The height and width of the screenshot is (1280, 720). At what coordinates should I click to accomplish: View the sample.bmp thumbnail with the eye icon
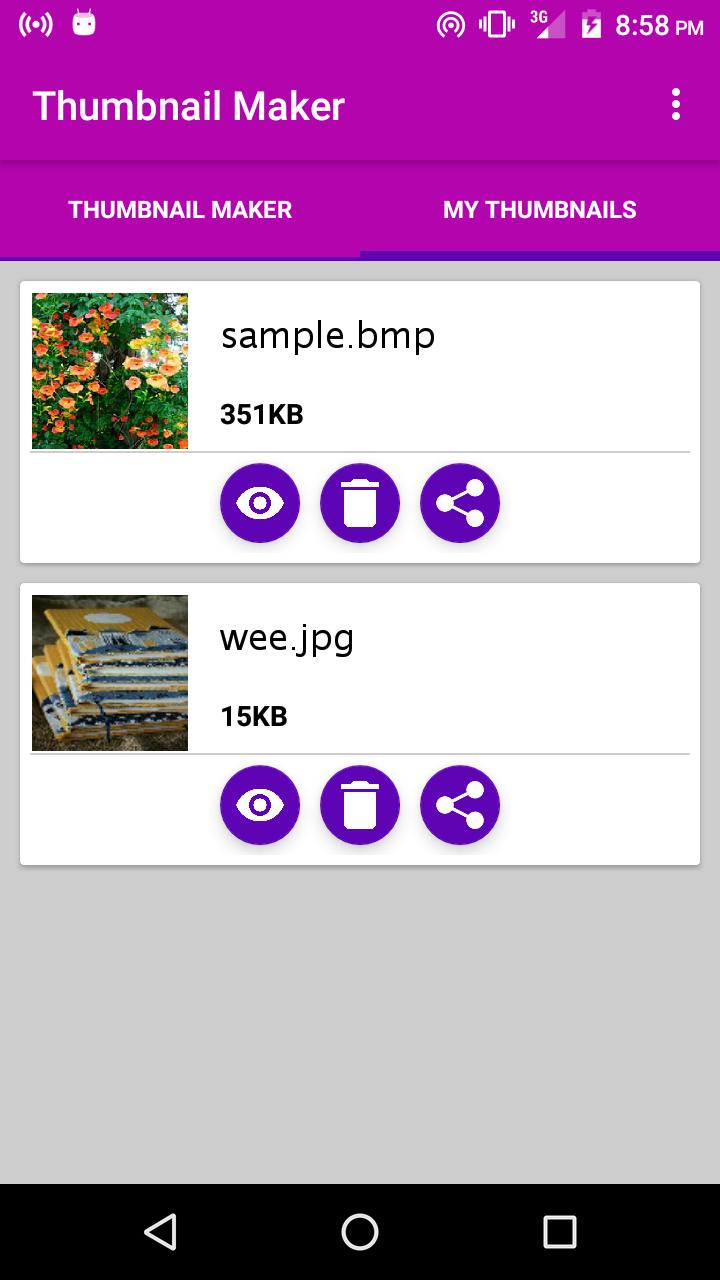pyautogui.click(x=260, y=503)
